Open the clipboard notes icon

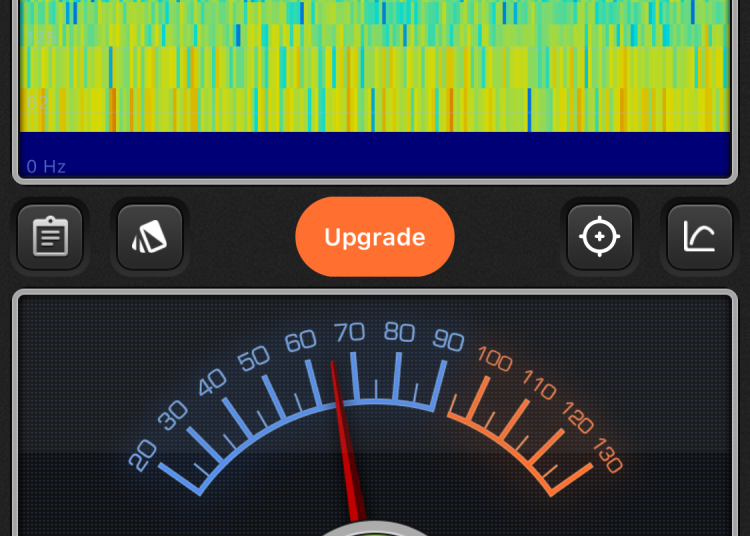pyautogui.click(x=50, y=238)
